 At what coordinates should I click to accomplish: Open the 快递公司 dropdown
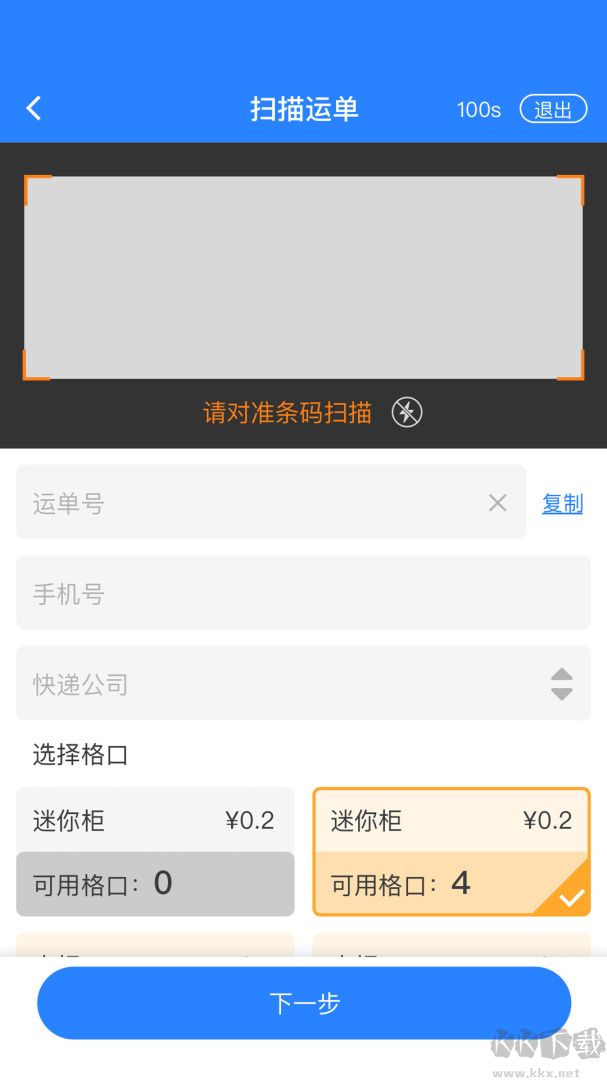(x=303, y=684)
